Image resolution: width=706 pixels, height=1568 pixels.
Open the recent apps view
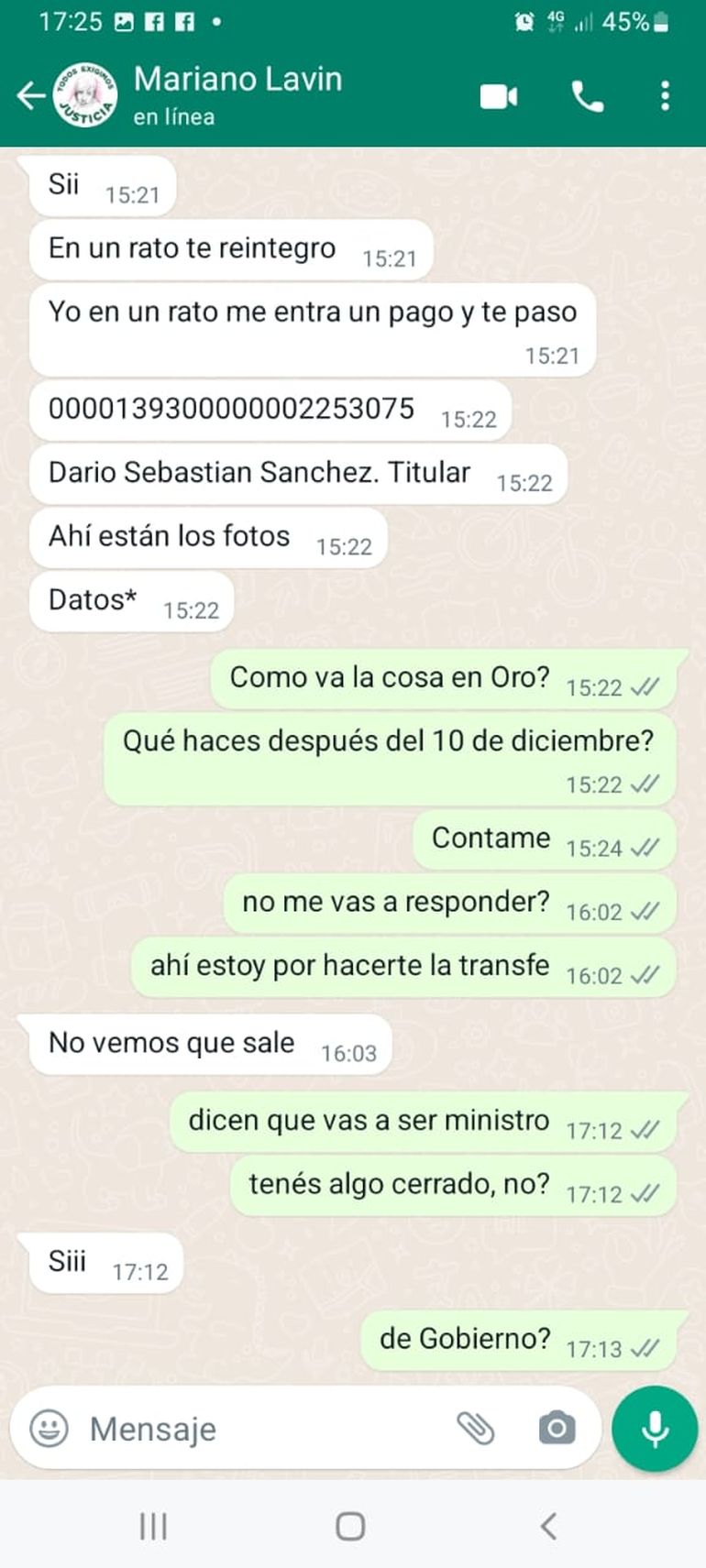coord(153,1526)
